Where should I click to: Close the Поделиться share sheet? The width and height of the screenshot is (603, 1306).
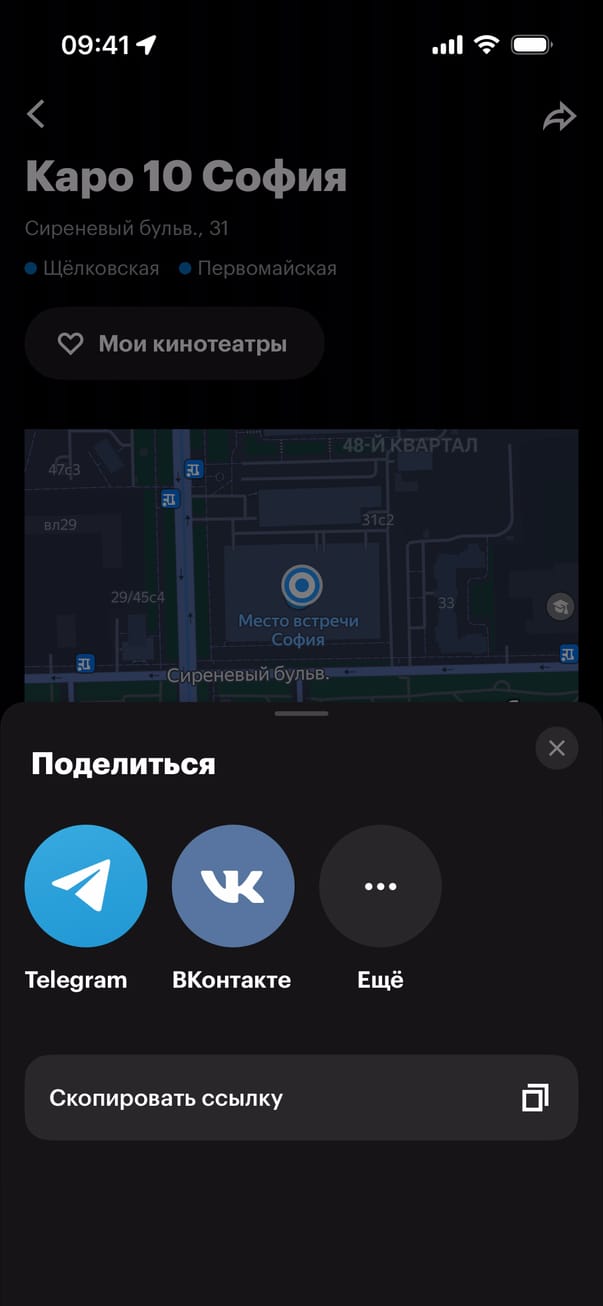point(557,748)
